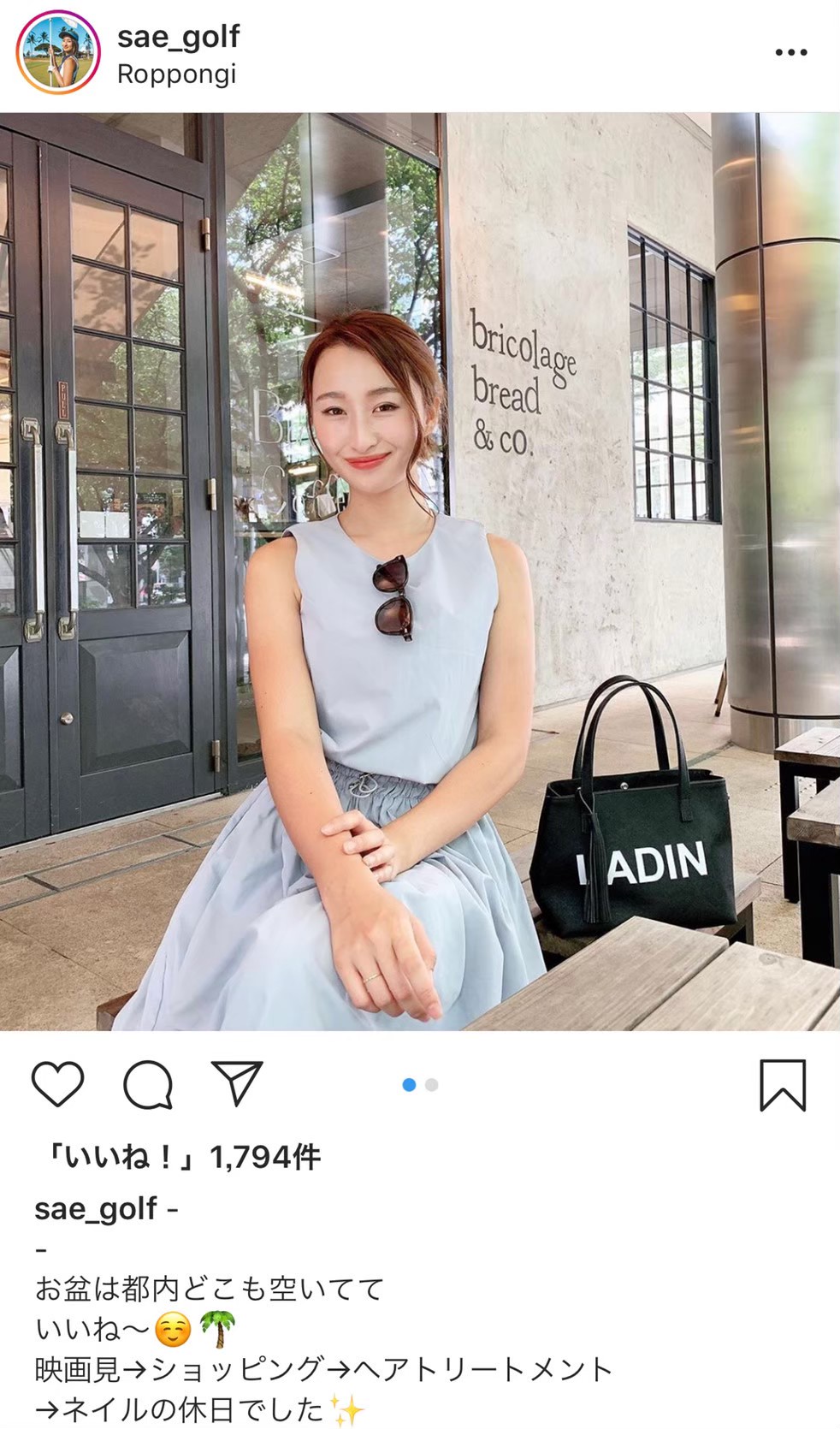Share the post via the paper plane icon
This screenshot has height=1429, width=840.
pyautogui.click(x=236, y=1083)
